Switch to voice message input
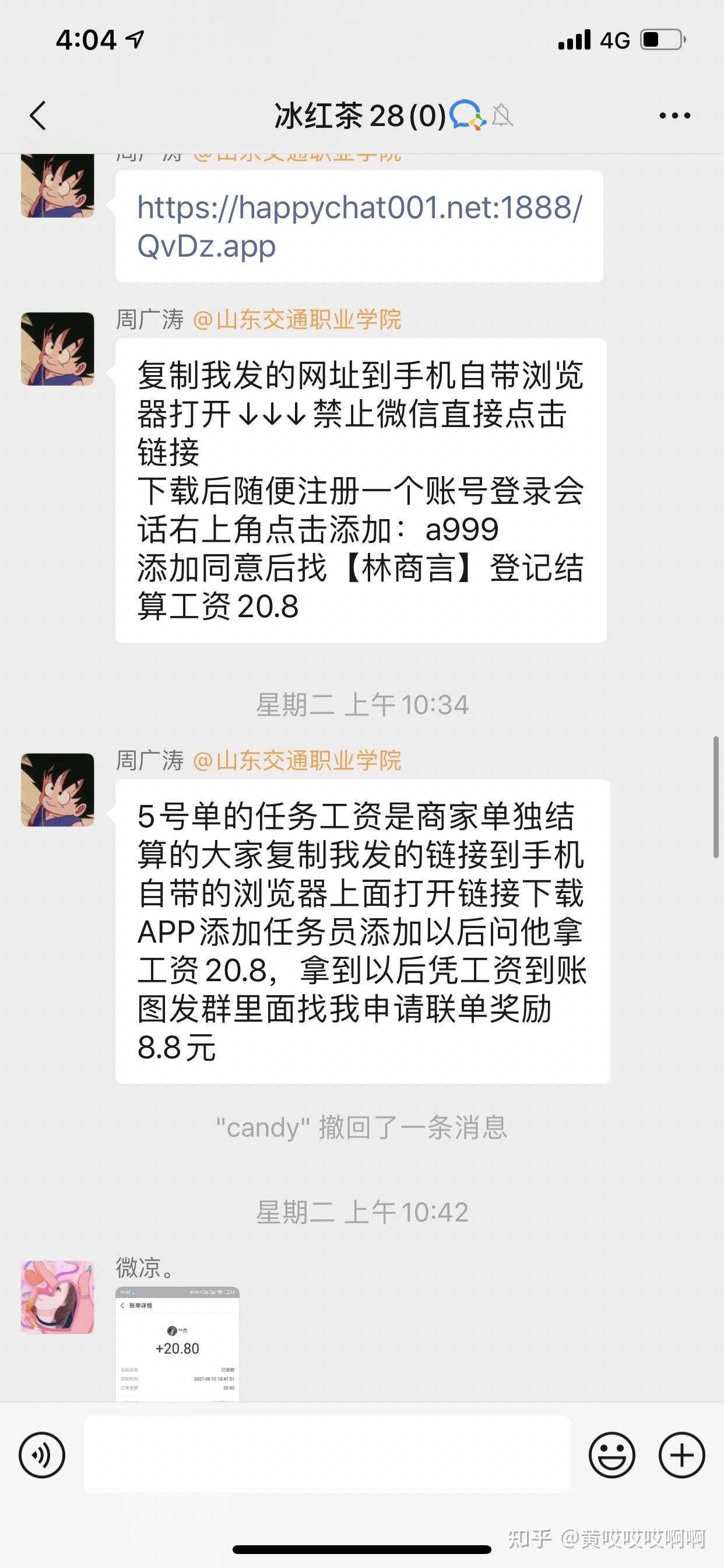Viewport: 724px width, 1568px height. tap(42, 1455)
